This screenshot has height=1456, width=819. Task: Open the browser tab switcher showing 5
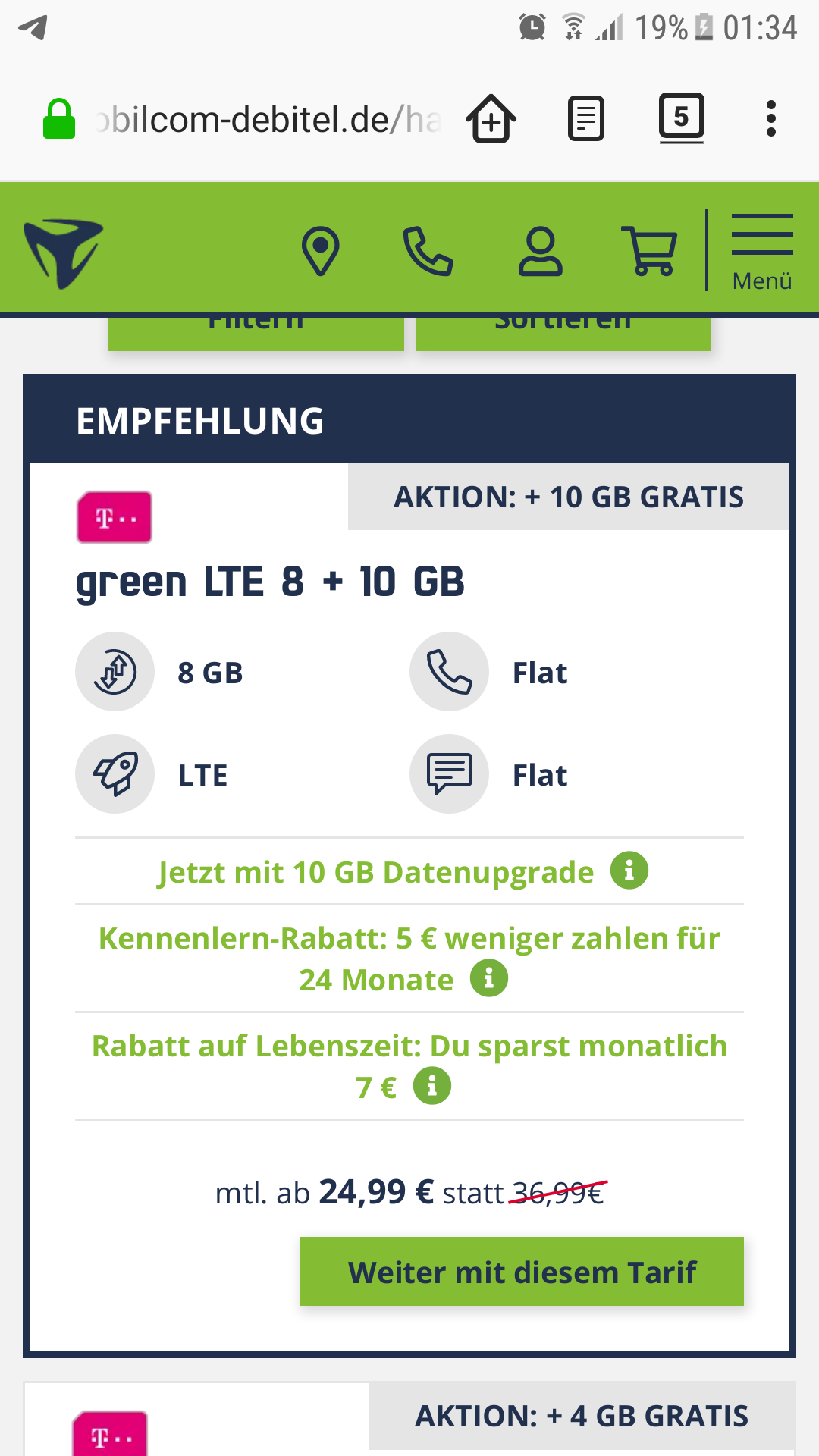(x=681, y=118)
